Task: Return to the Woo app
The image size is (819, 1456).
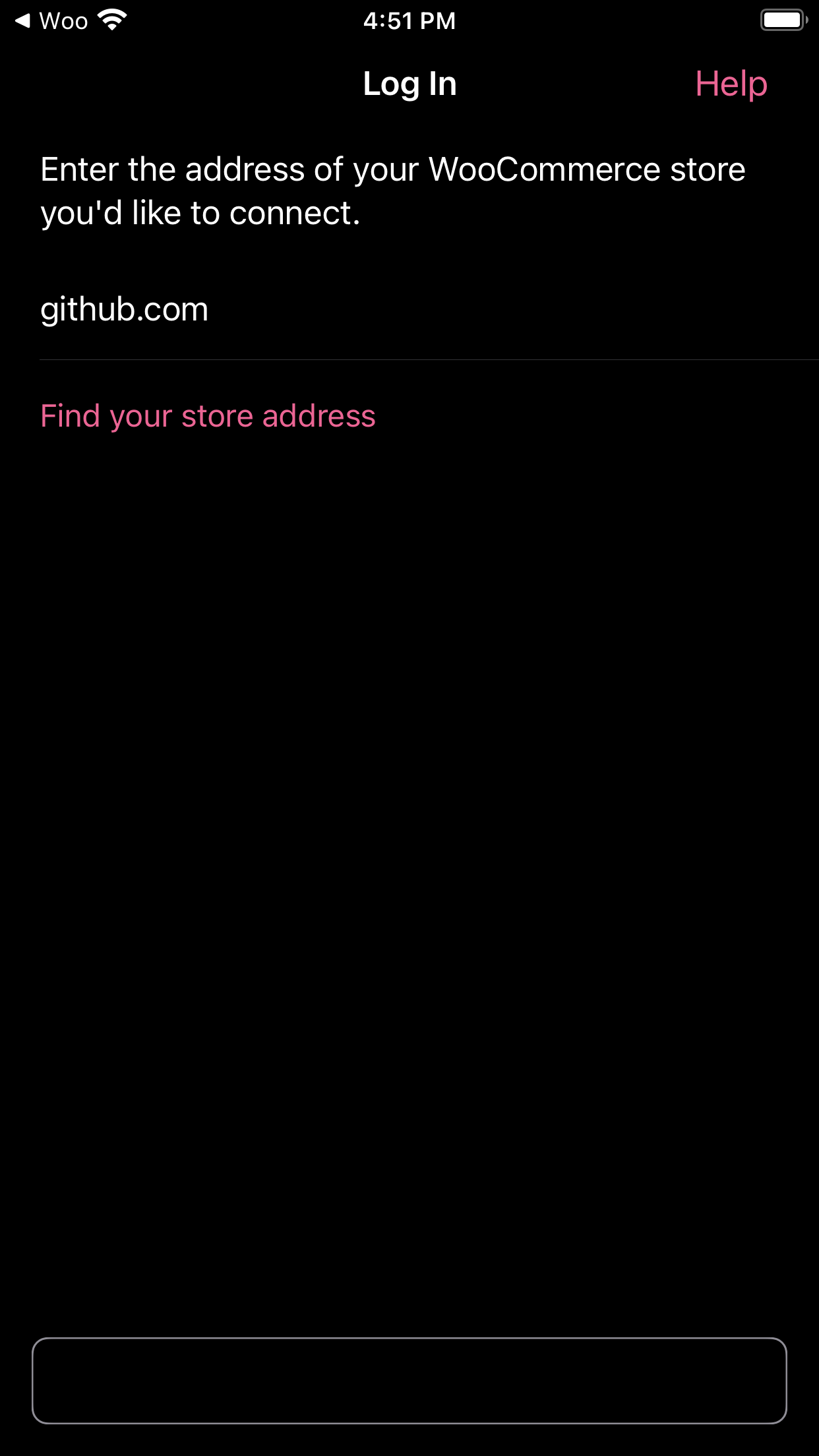Action: coord(51,20)
